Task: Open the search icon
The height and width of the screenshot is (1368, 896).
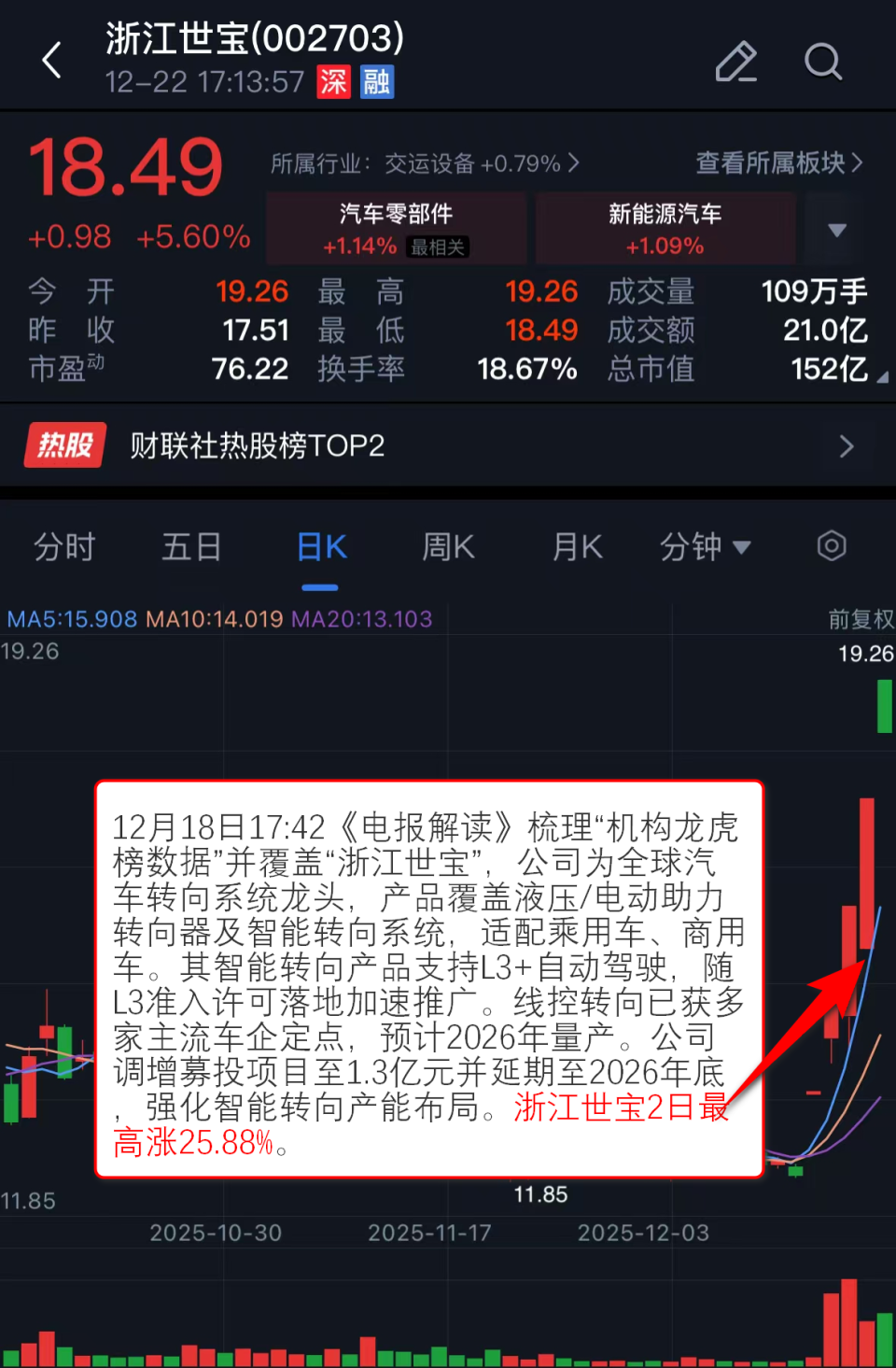Action: (823, 62)
